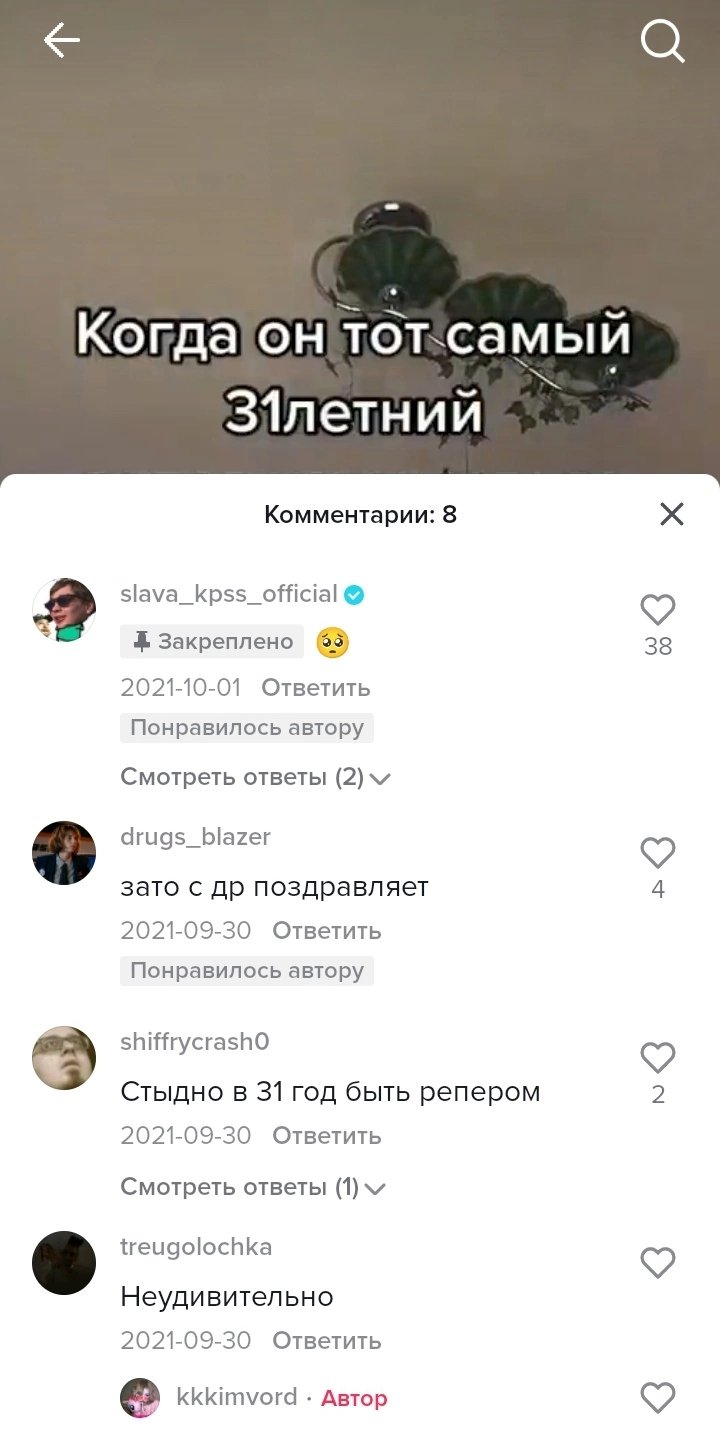This screenshot has height=1436, width=720.
Task: Open the search magnifier icon
Action: [x=662, y=41]
